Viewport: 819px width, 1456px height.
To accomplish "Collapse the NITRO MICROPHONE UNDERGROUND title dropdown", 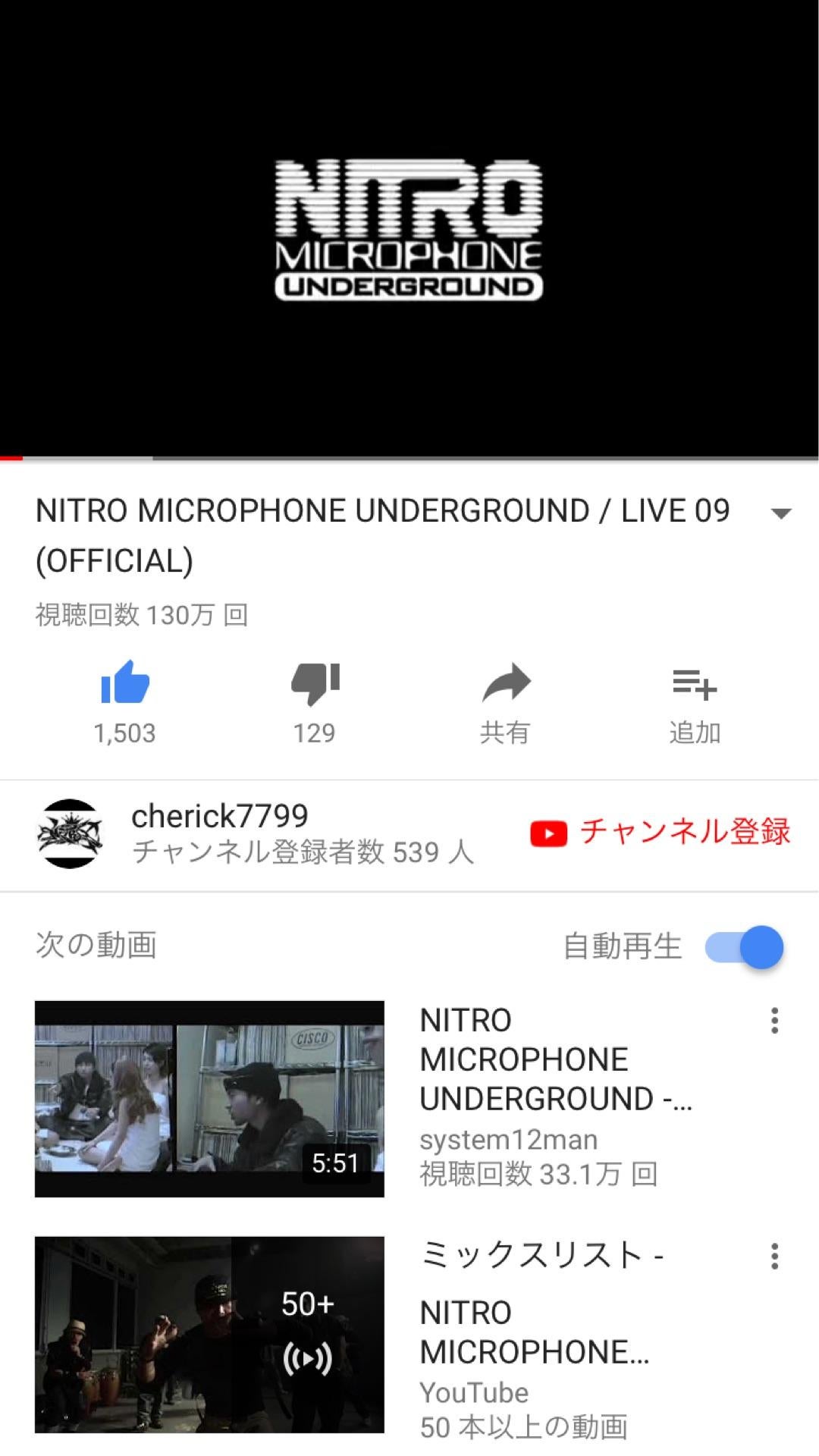I will pos(780,513).
